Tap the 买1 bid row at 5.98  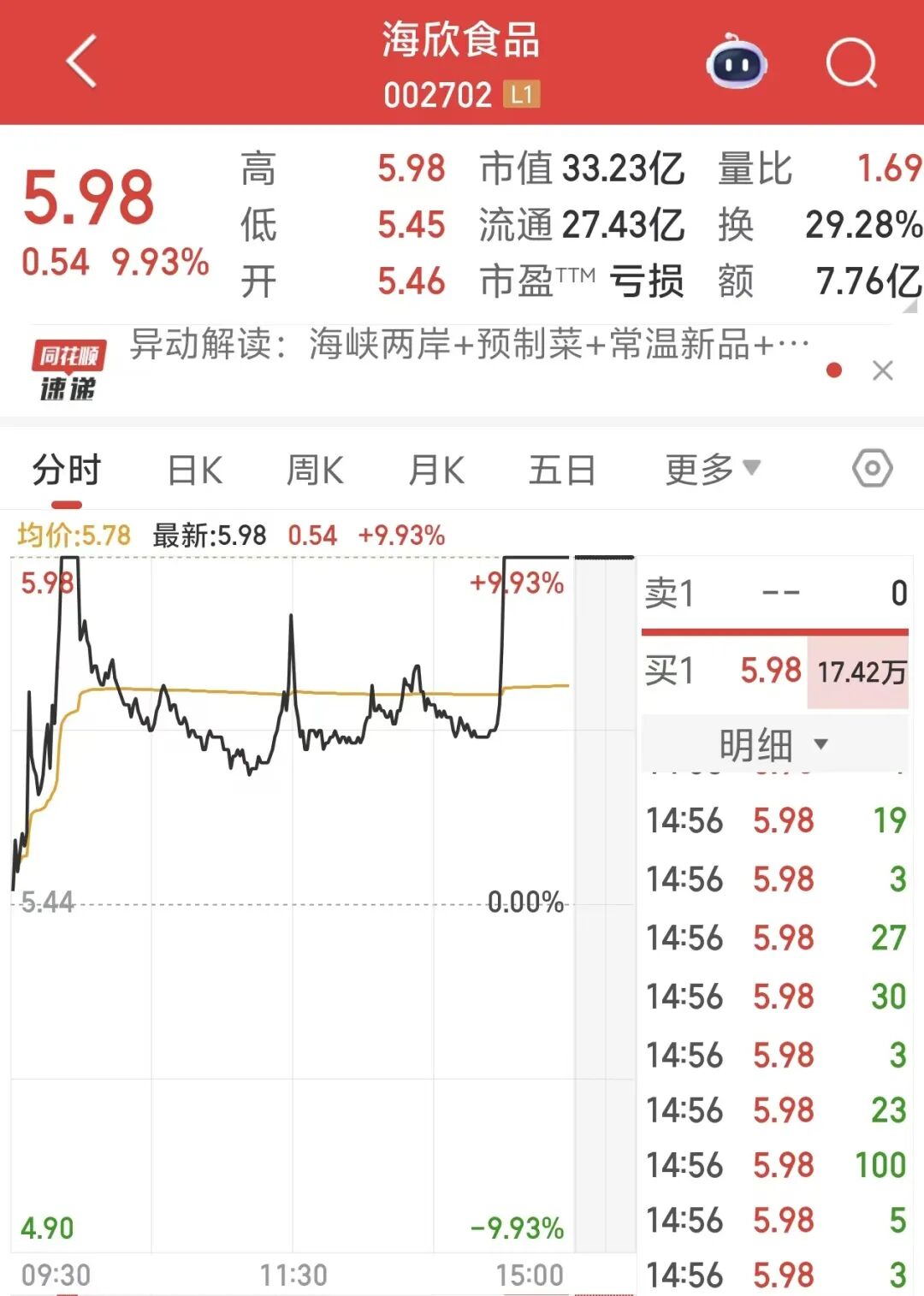pos(774,672)
